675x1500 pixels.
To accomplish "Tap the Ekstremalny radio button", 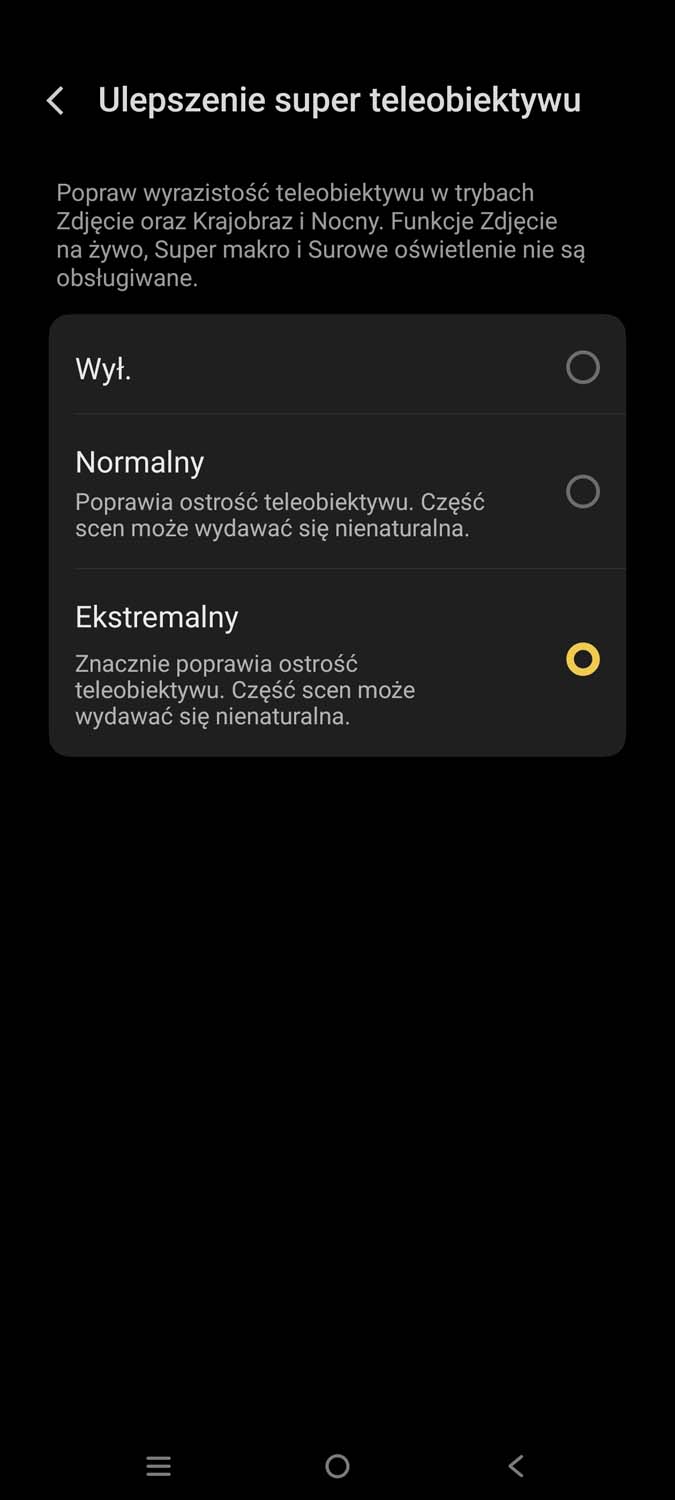I will tap(582, 659).
